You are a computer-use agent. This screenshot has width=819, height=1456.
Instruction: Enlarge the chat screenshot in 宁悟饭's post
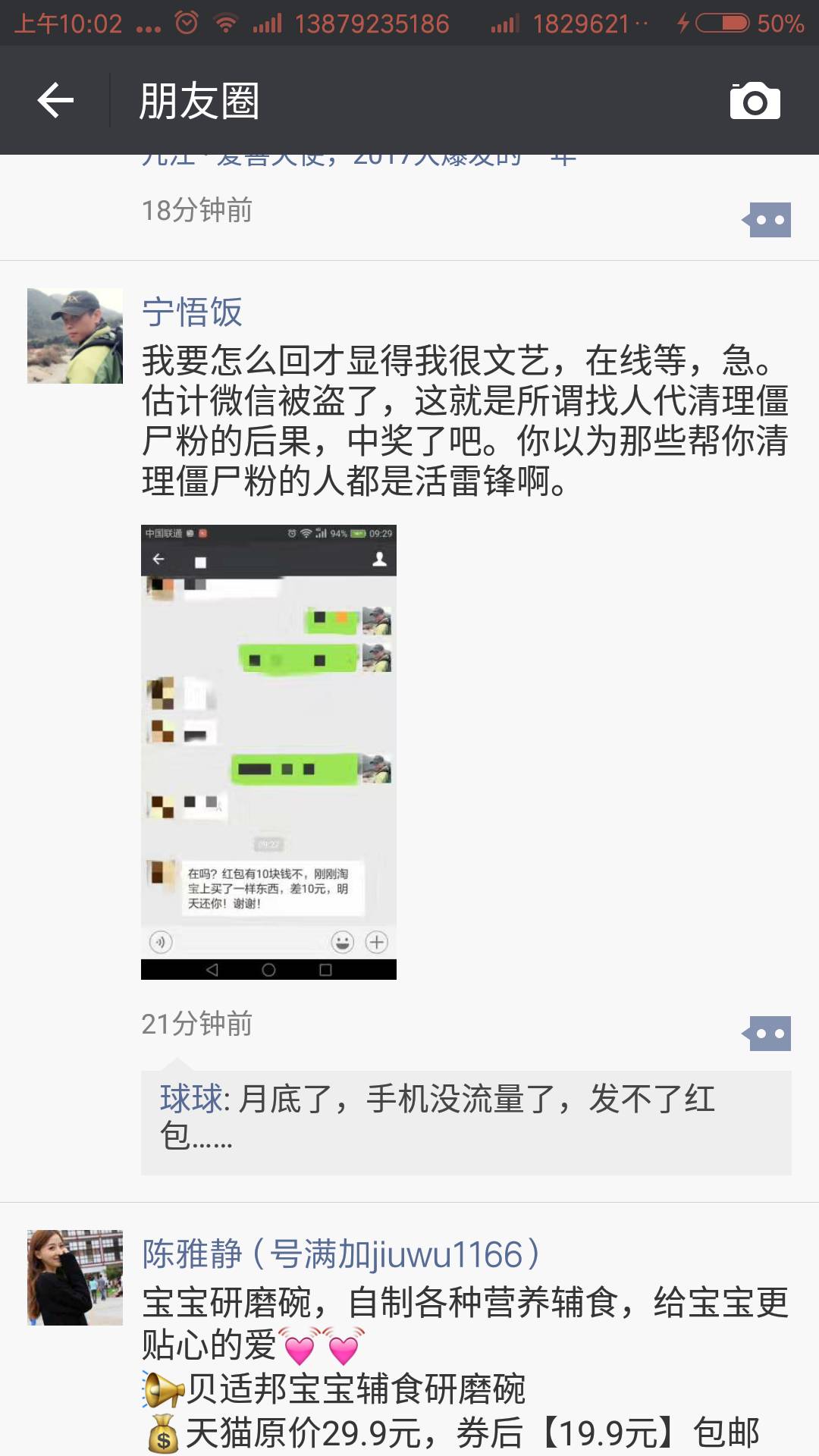268,752
